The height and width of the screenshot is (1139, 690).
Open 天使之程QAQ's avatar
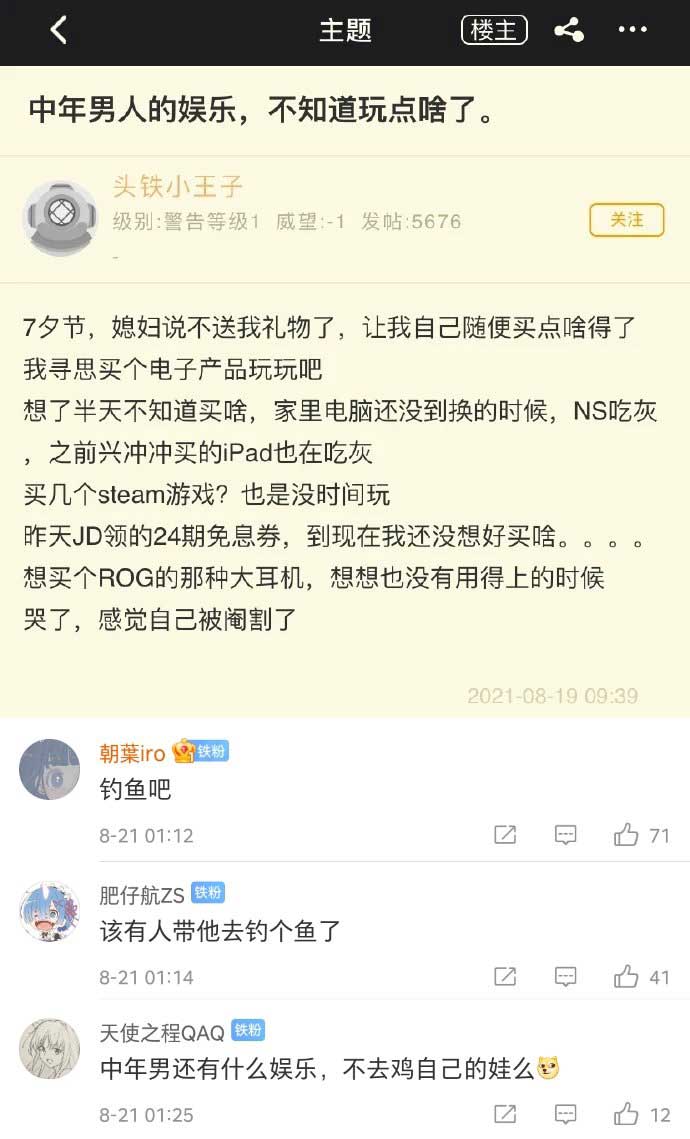click(x=50, y=1049)
